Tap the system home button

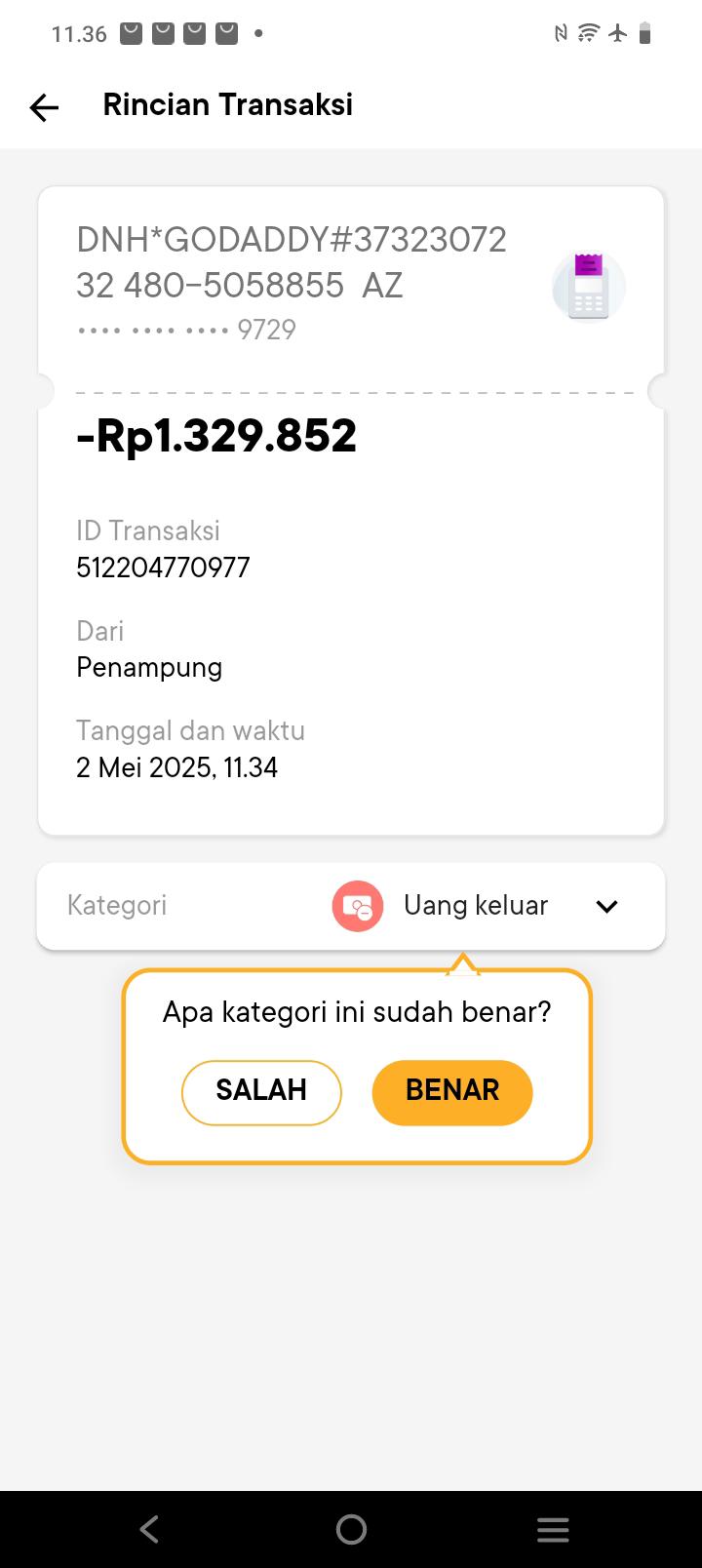[x=351, y=1529]
